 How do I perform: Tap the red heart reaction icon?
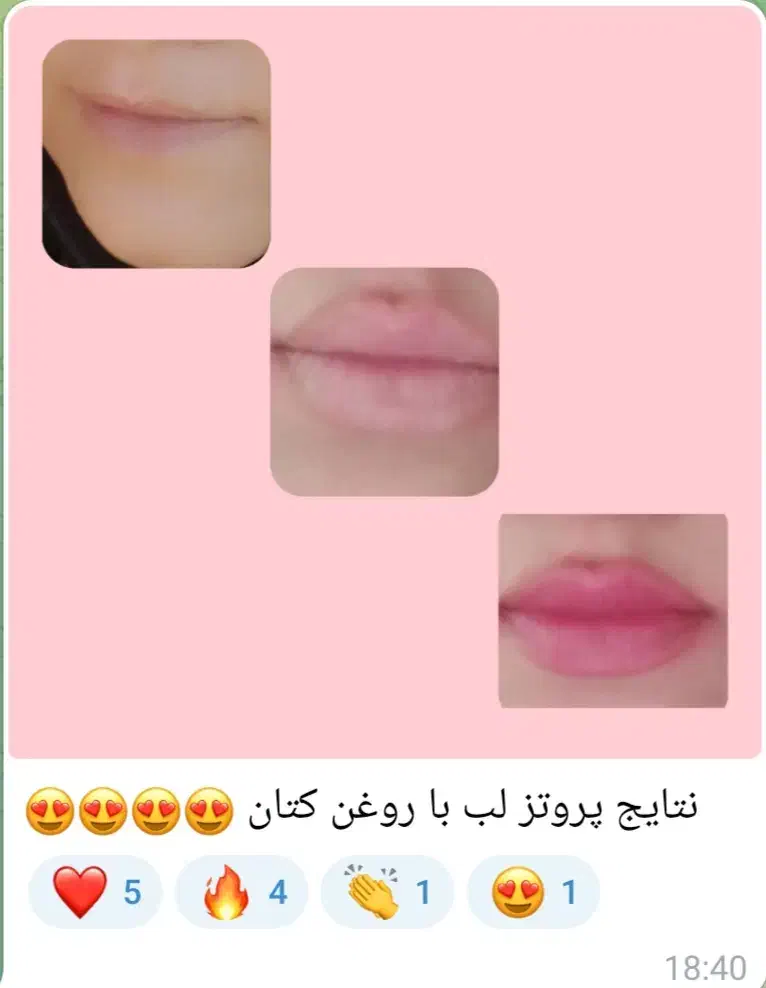pyautogui.click(x=80, y=890)
